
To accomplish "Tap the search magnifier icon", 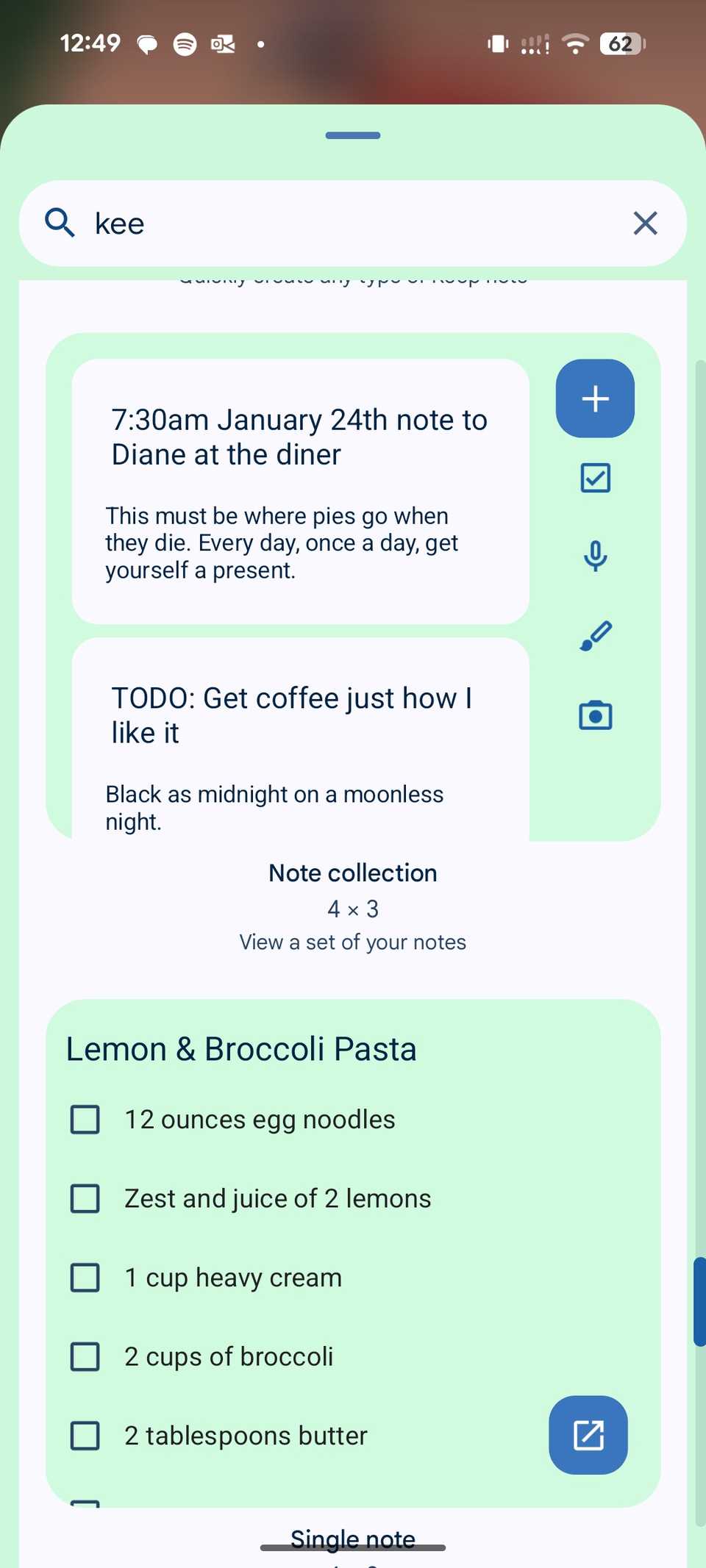I will pyautogui.click(x=60, y=223).
